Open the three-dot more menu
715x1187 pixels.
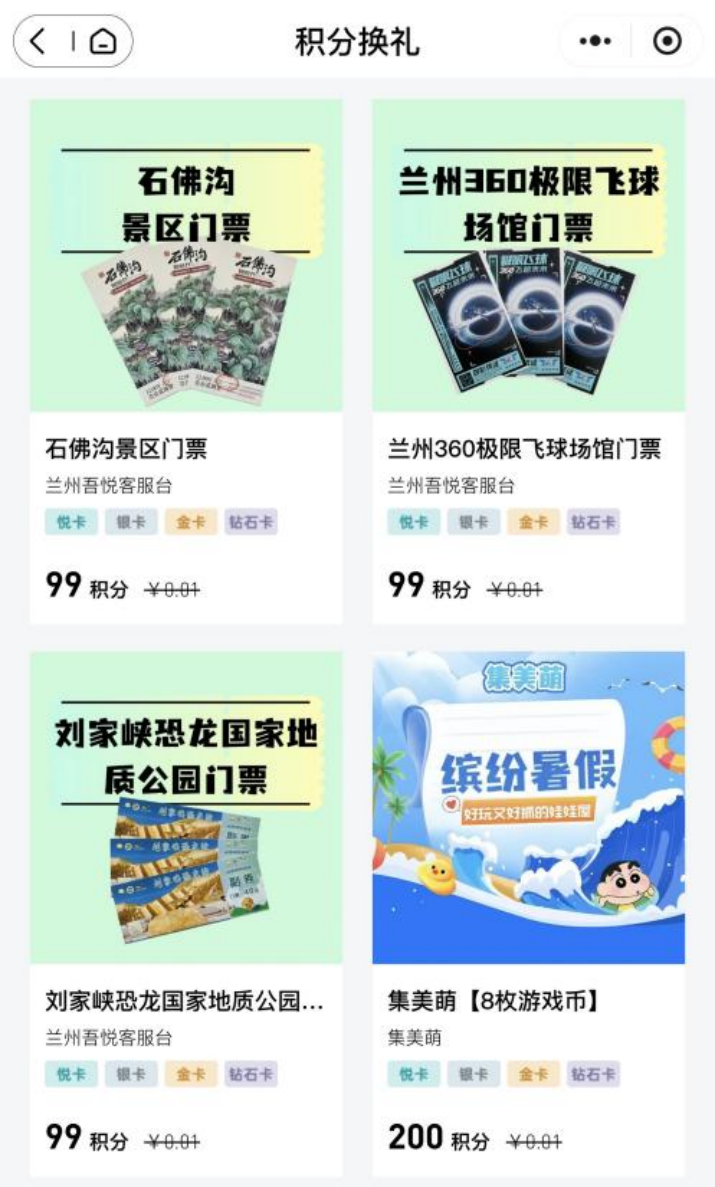tap(595, 41)
